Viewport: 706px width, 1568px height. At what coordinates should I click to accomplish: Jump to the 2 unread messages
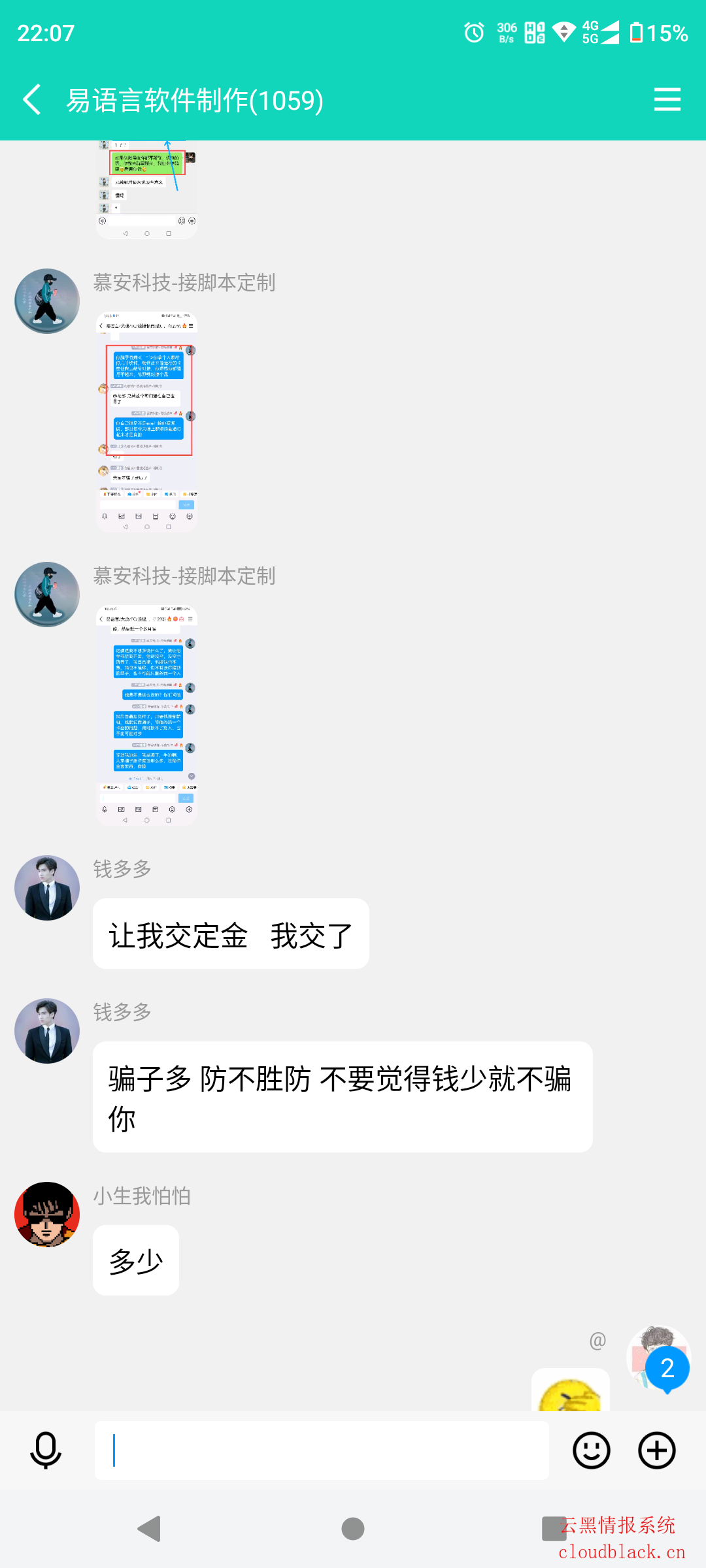point(667,1368)
